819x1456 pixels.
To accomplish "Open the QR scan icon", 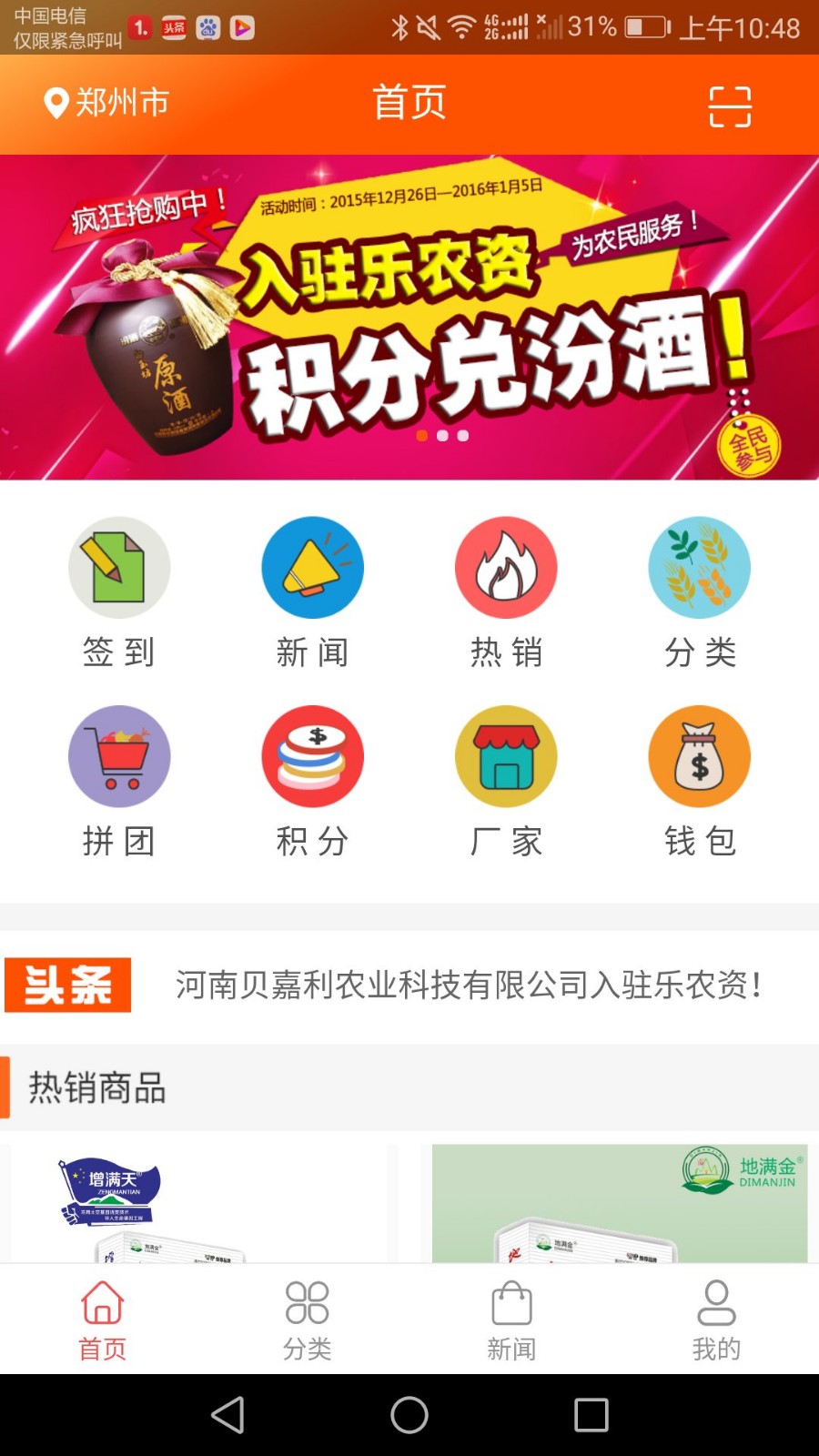I will pos(730,106).
